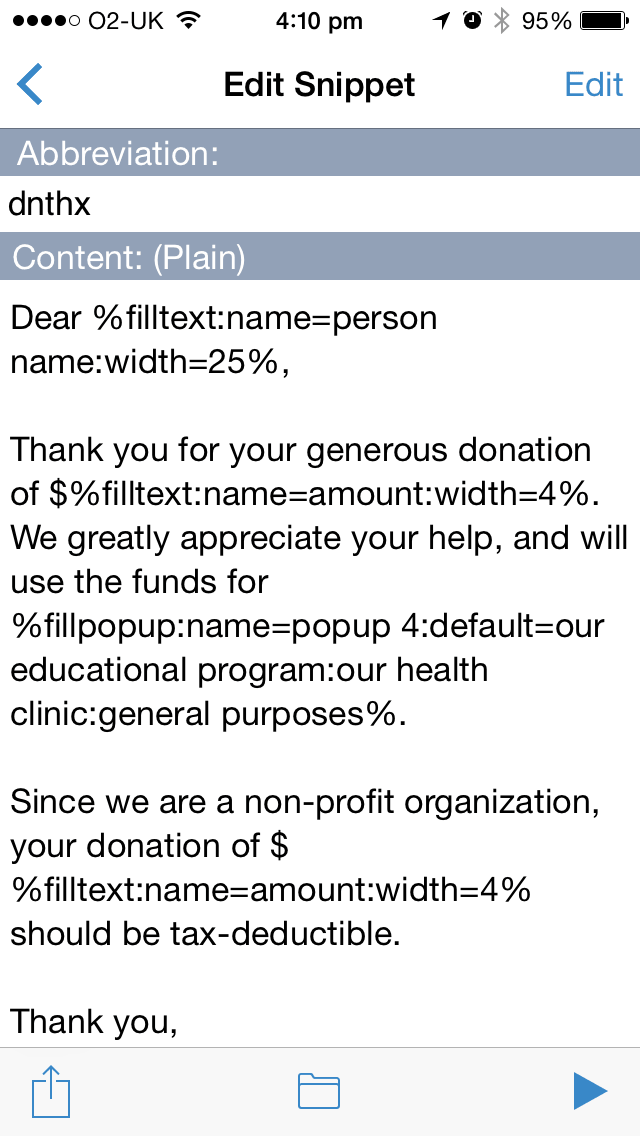Tap Edit in the top right
Viewport: 640px width, 1136px height.
click(594, 85)
